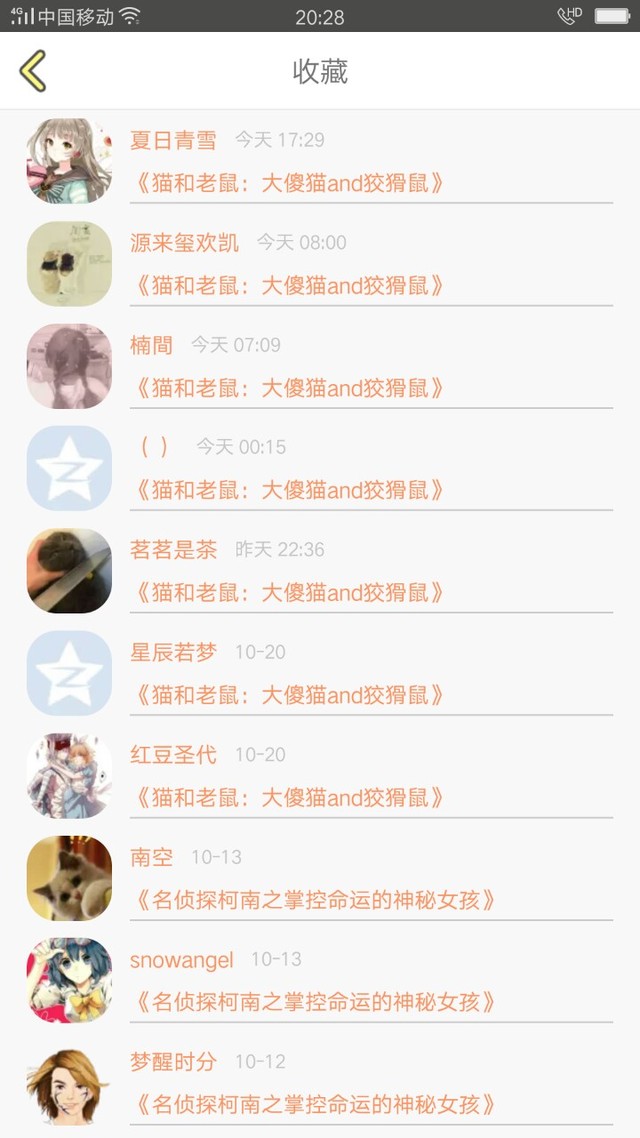This screenshot has height=1138, width=640.
Task: Go back using the yellow arrow
Action: click(x=33, y=71)
